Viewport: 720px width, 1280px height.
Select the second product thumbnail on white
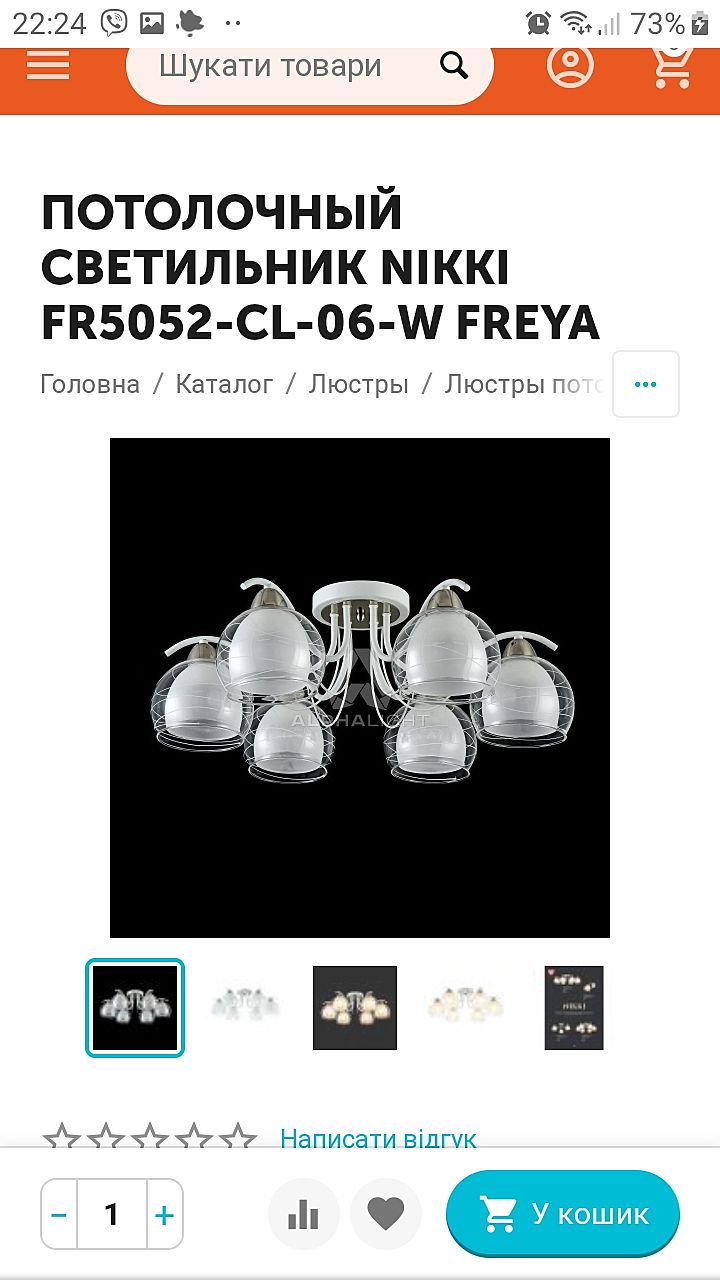(x=245, y=1007)
